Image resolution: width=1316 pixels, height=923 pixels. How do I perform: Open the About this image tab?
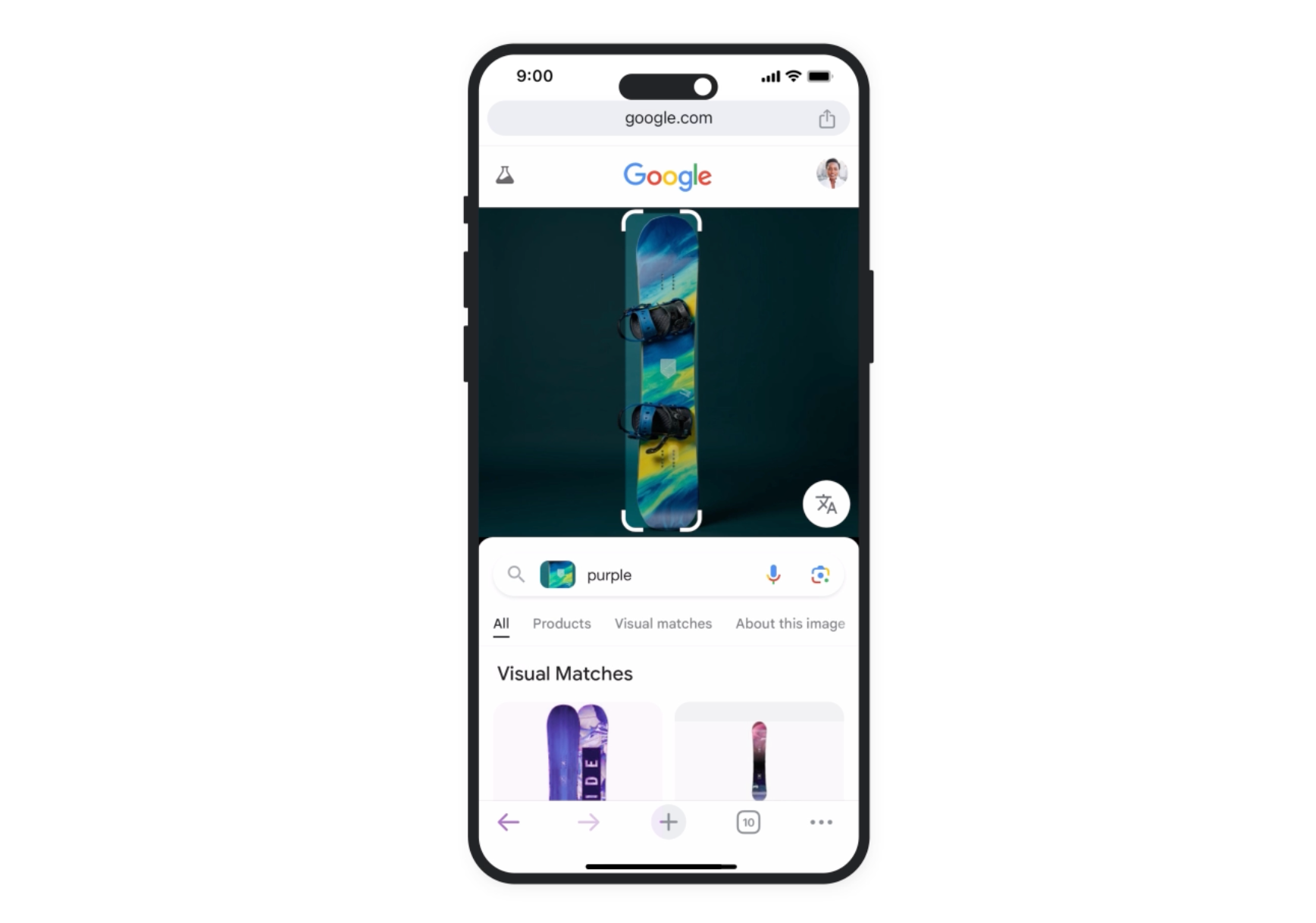[x=789, y=624]
